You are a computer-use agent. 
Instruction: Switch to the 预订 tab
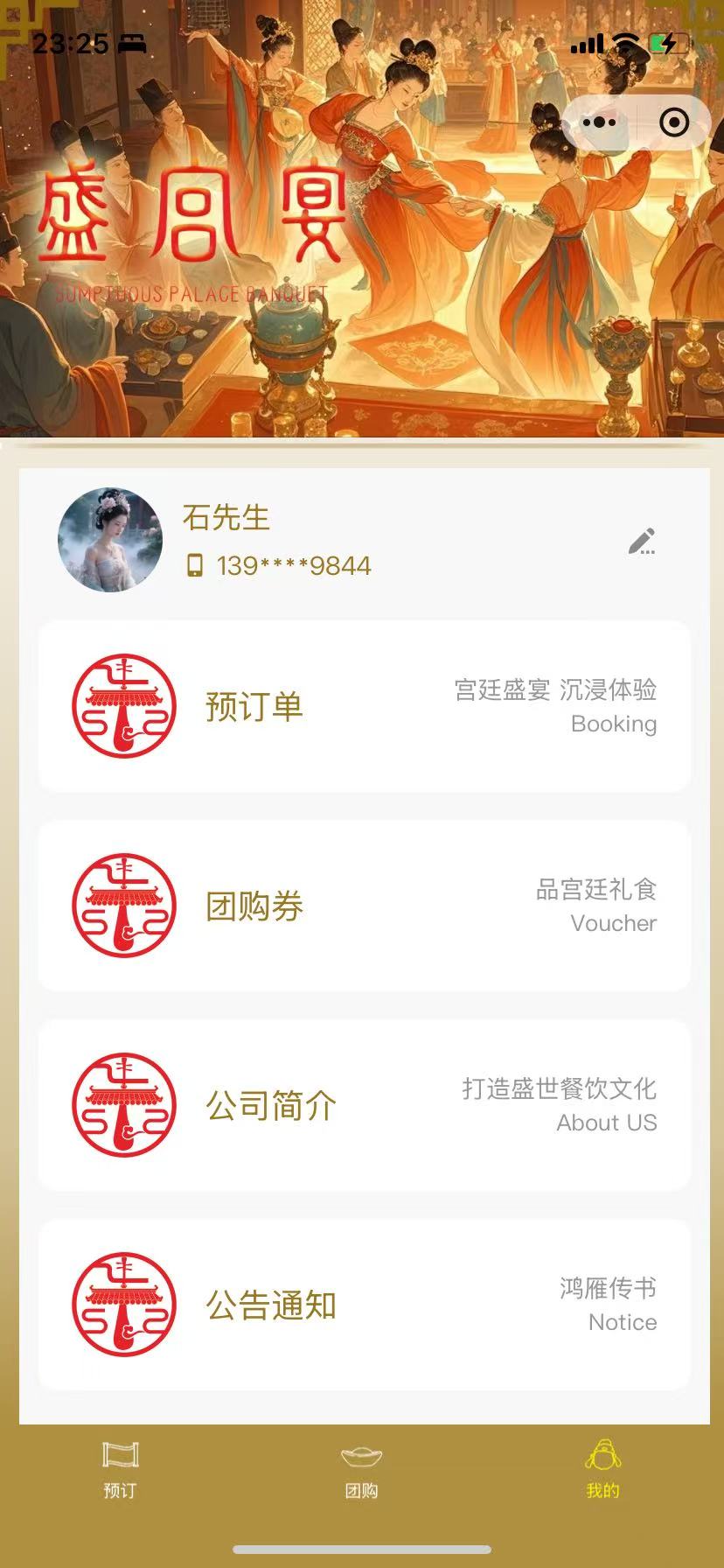tap(121, 1470)
